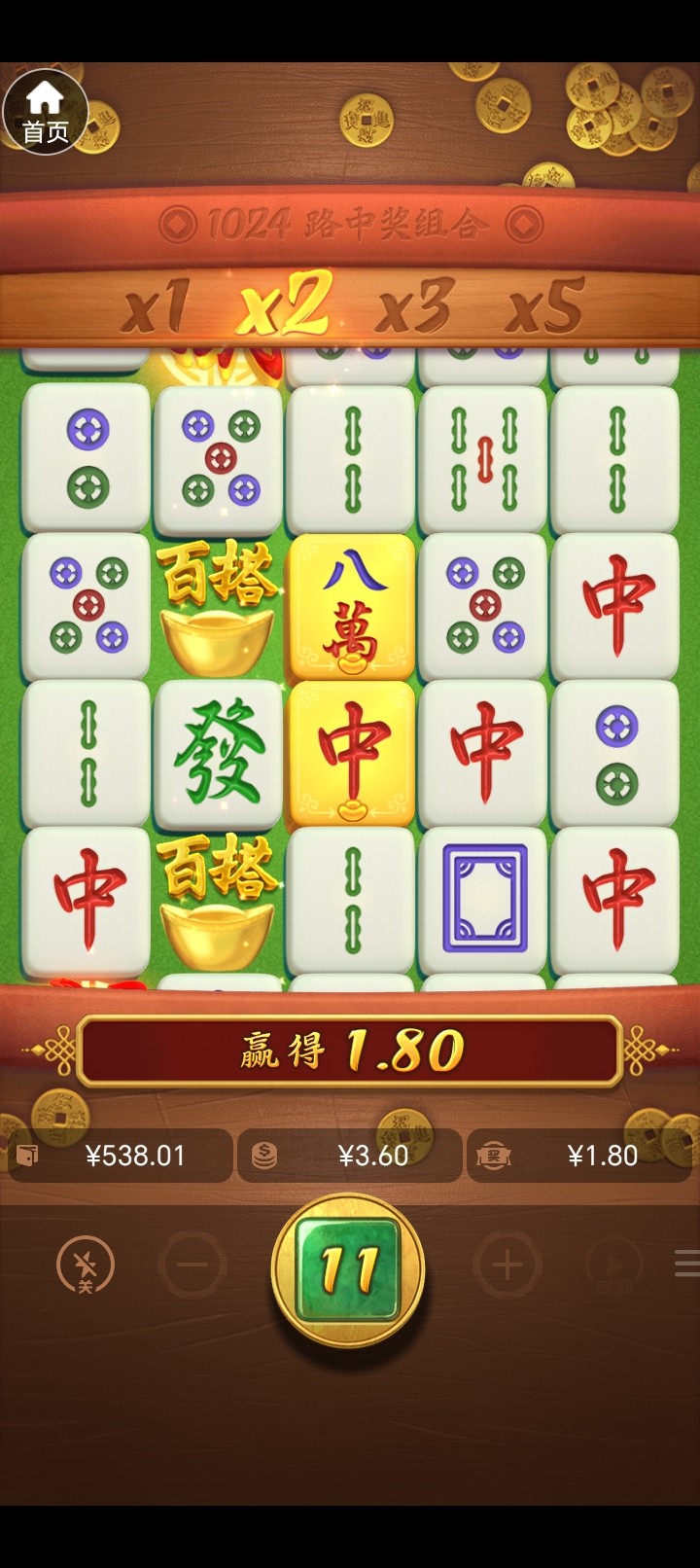Open bet amount options ¥3.60

pyautogui.click(x=350, y=1156)
